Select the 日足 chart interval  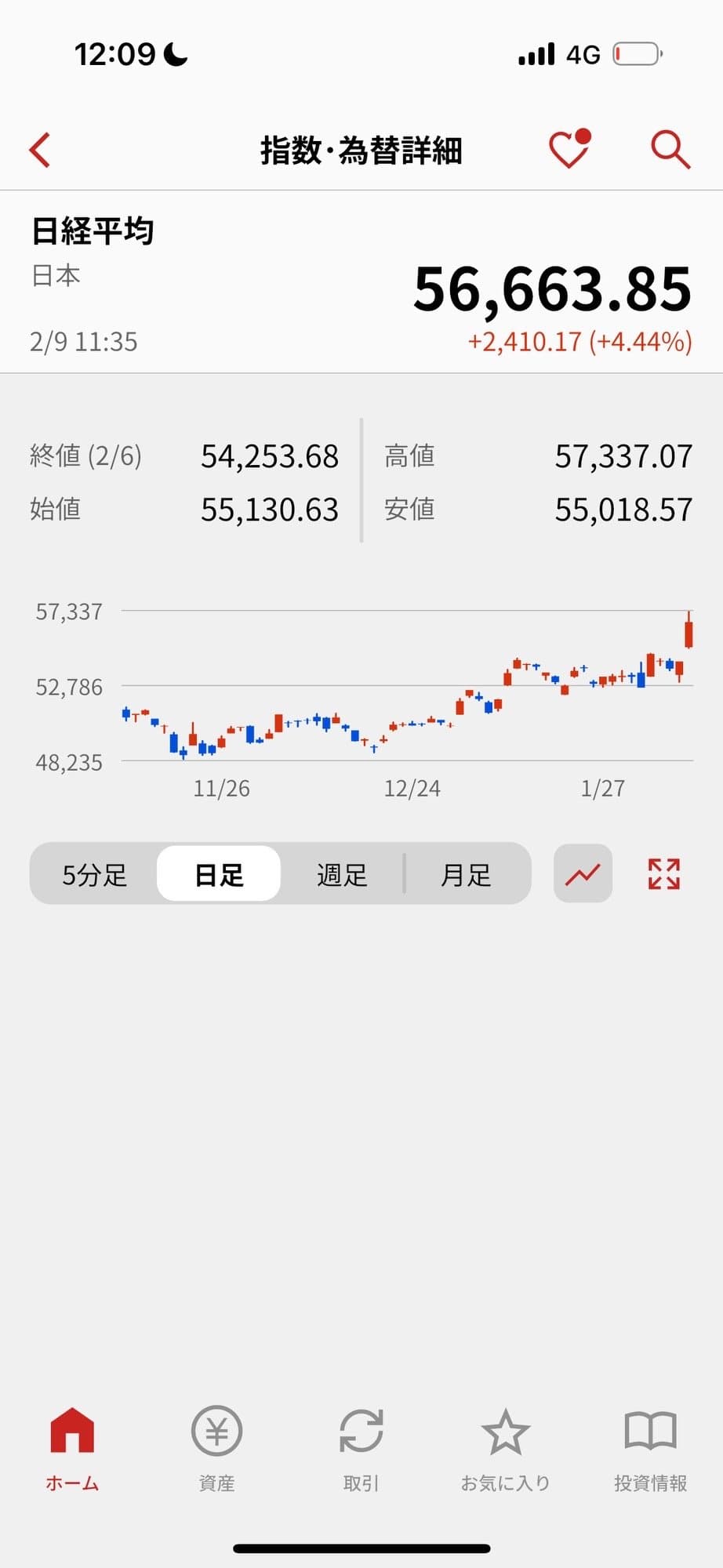point(219,874)
